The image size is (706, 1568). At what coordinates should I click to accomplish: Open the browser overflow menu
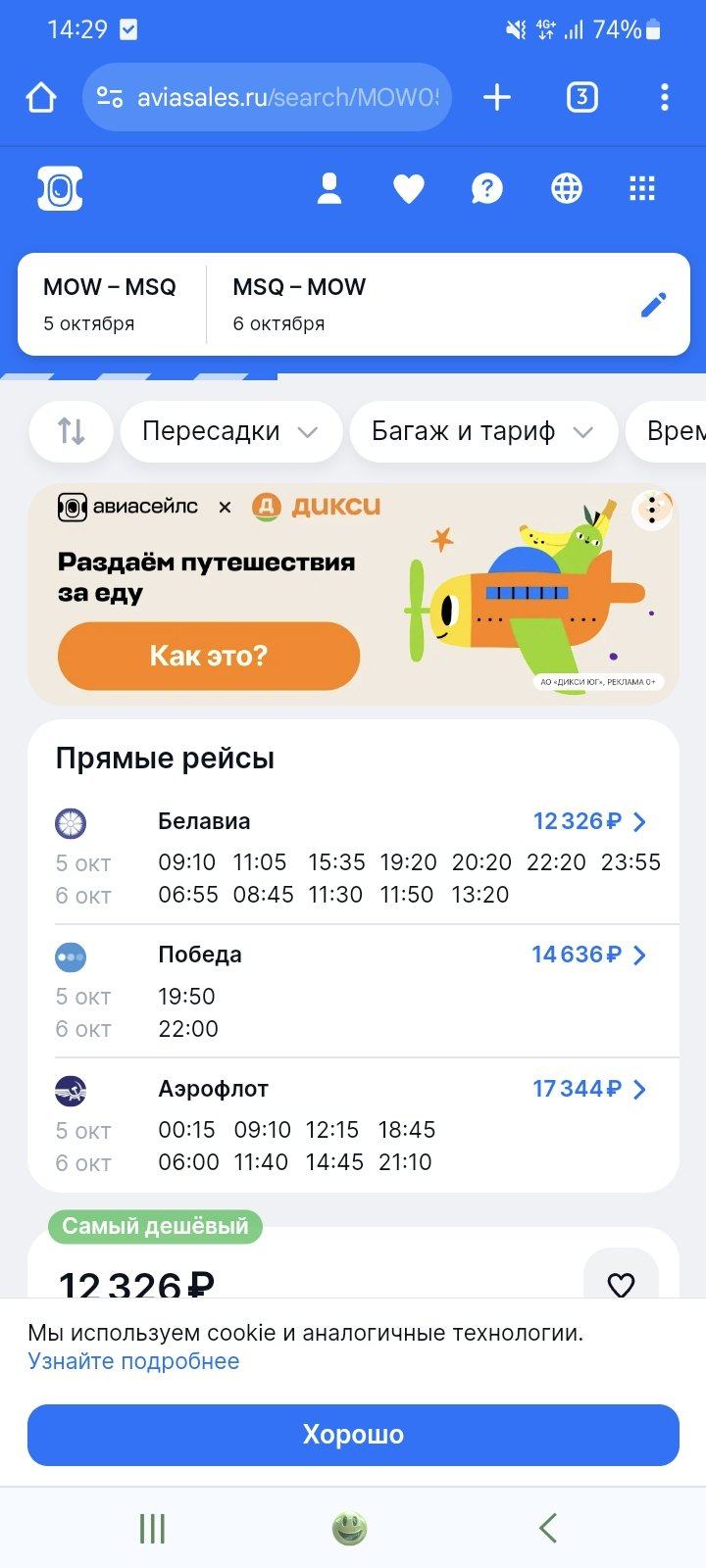665,97
